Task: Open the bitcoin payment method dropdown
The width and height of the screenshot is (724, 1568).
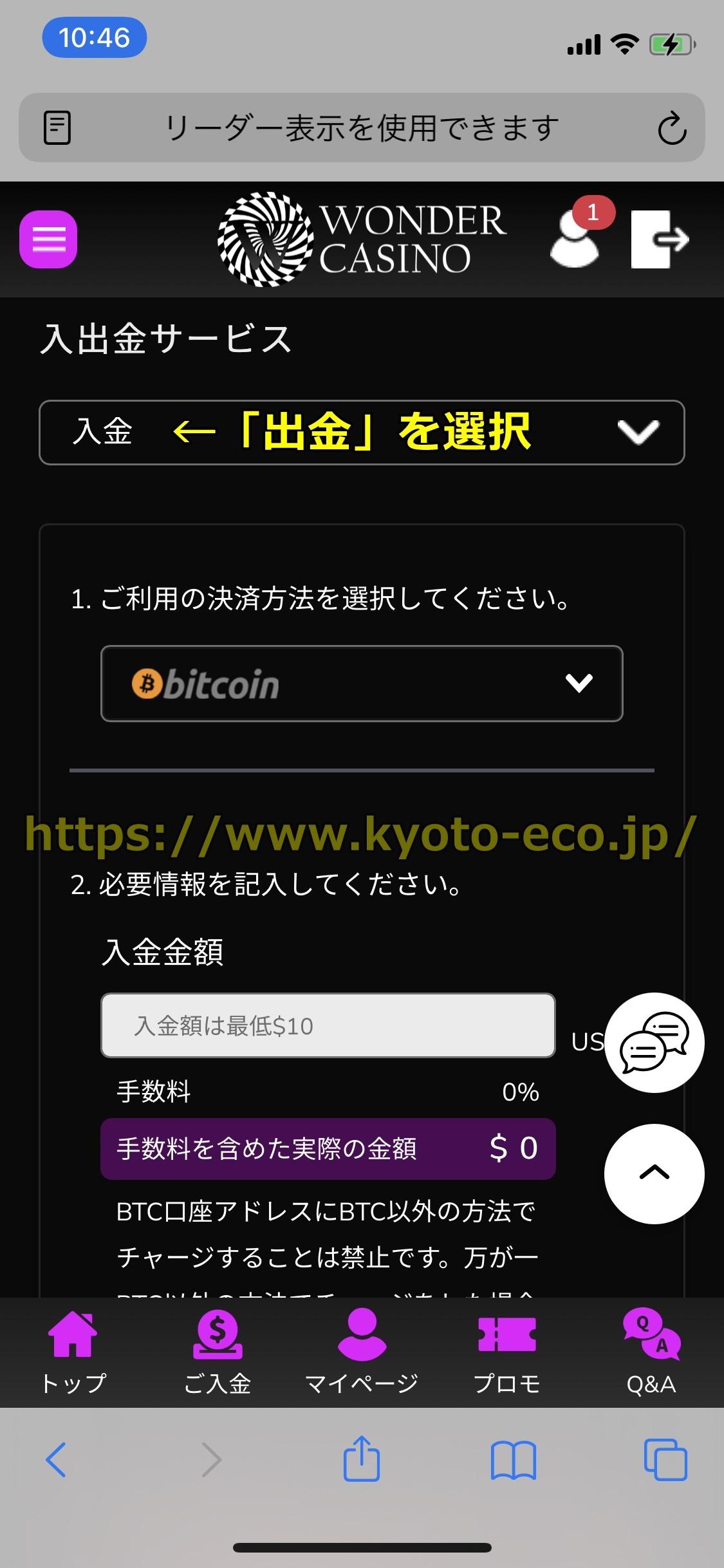Action: (x=362, y=684)
